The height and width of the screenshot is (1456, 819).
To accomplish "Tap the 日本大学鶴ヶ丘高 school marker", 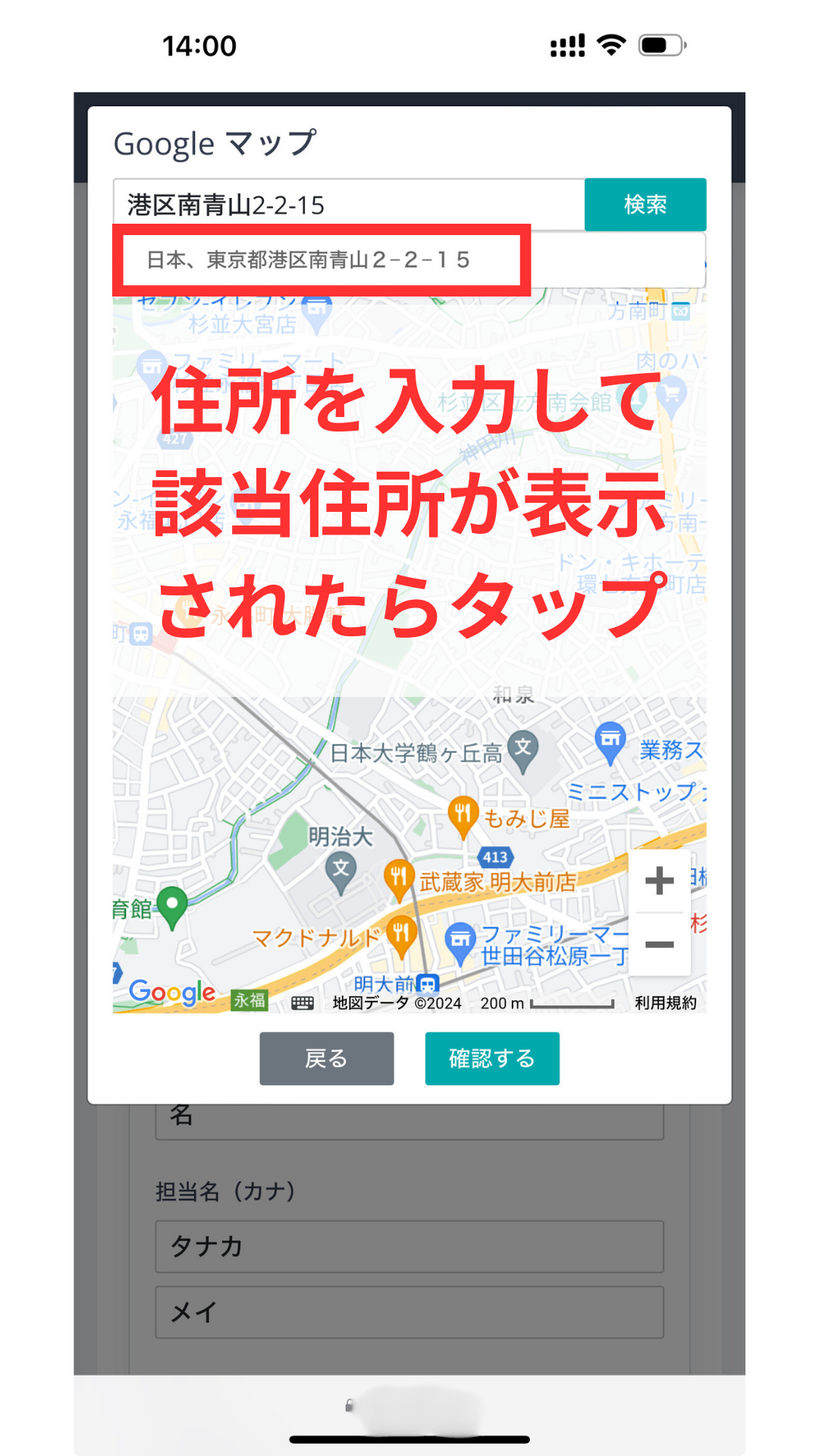I will (522, 749).
